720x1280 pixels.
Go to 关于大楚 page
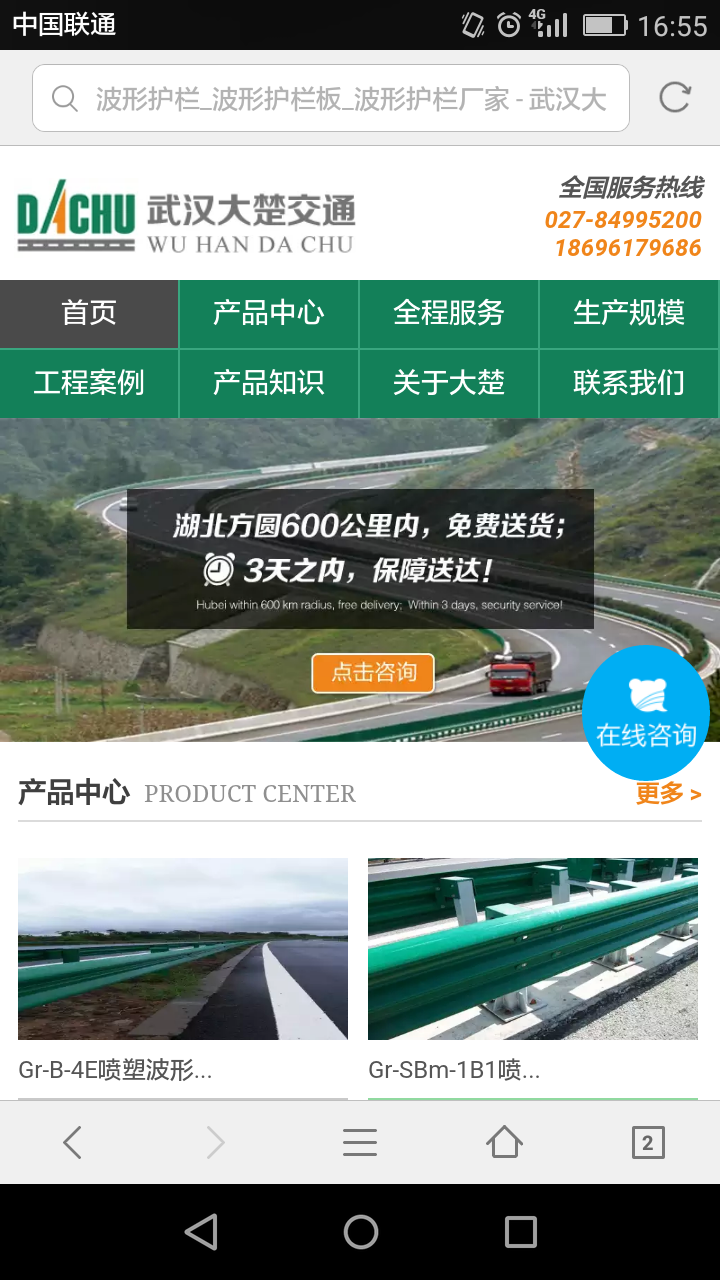(x=449, y=383)
